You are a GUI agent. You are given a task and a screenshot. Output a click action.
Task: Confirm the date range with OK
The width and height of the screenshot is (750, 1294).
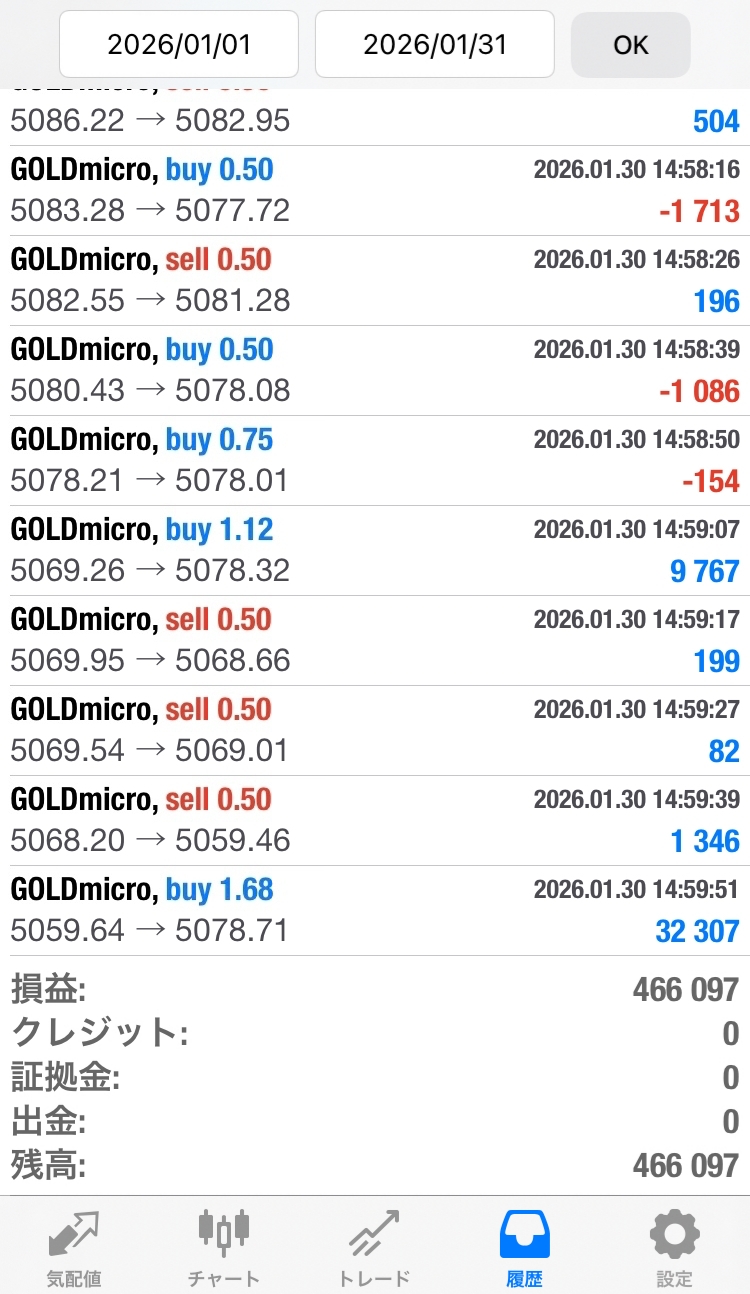click(631, 45)
